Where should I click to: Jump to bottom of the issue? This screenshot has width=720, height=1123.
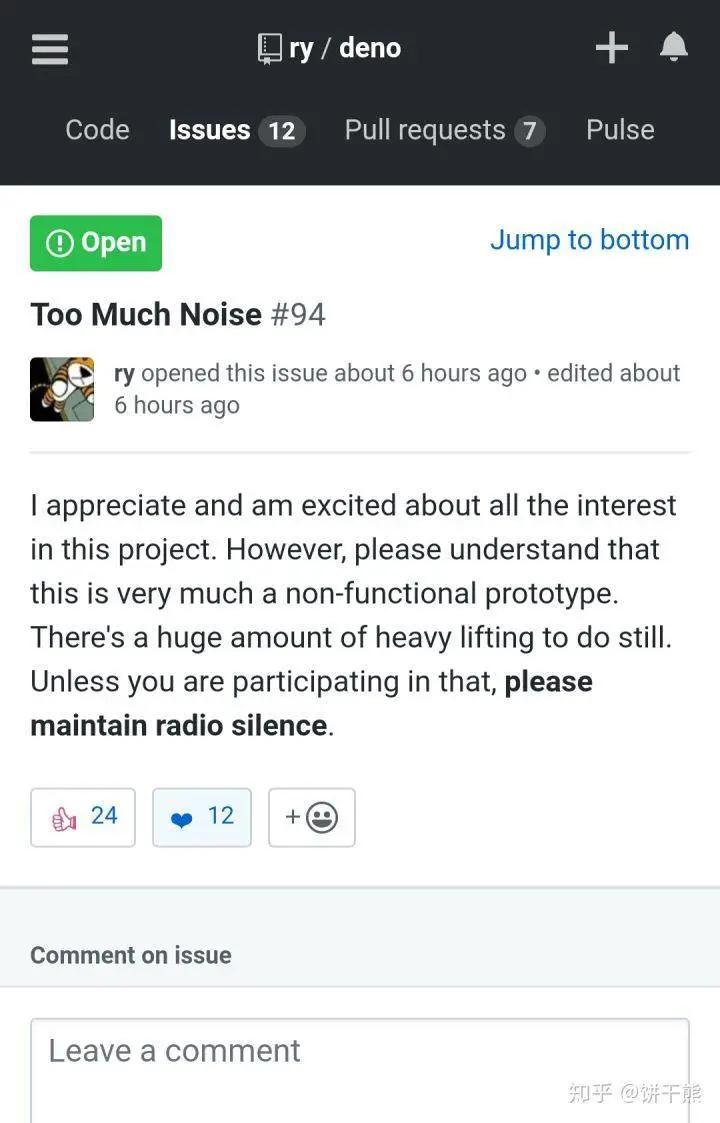coord(589,240)
